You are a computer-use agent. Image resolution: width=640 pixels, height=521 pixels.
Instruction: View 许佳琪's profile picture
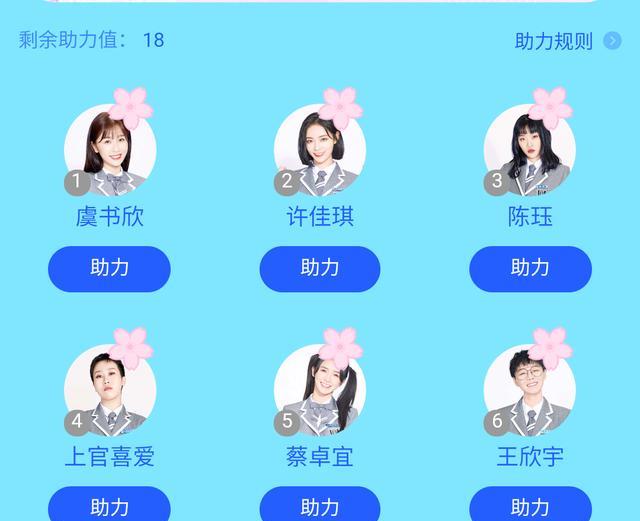[320, 150]
